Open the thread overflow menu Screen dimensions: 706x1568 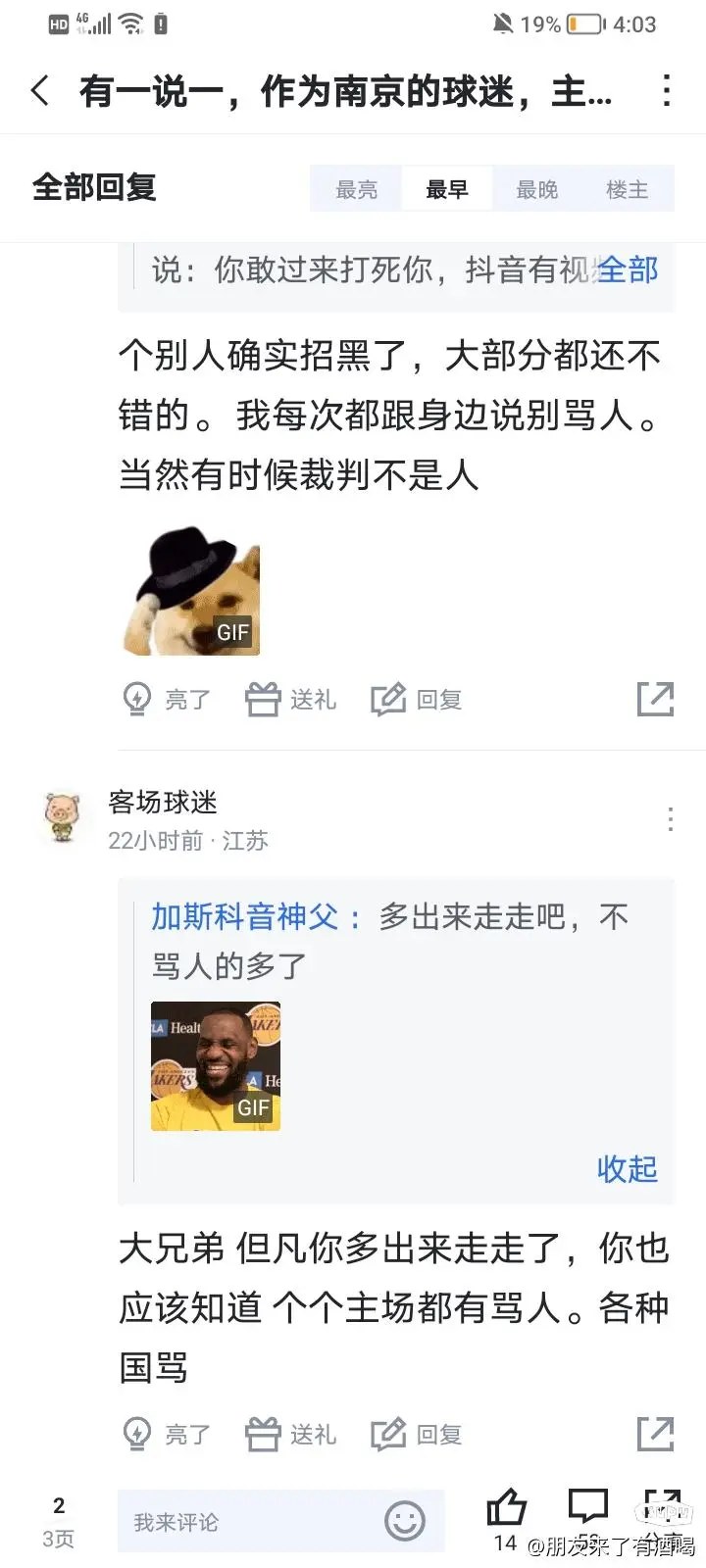pyautogui.click(x=667, y=91)
